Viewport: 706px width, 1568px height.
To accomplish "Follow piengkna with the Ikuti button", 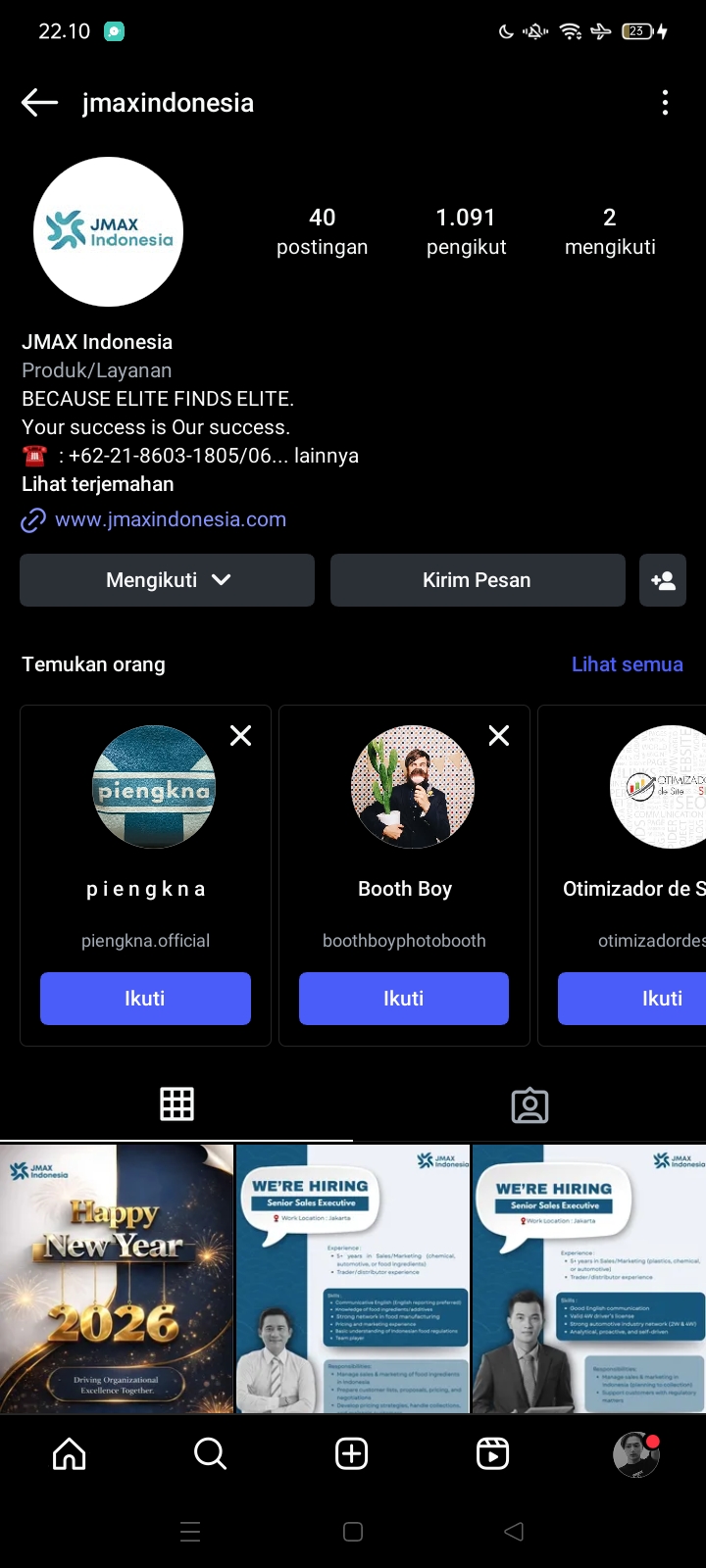I will coord(145,999).
